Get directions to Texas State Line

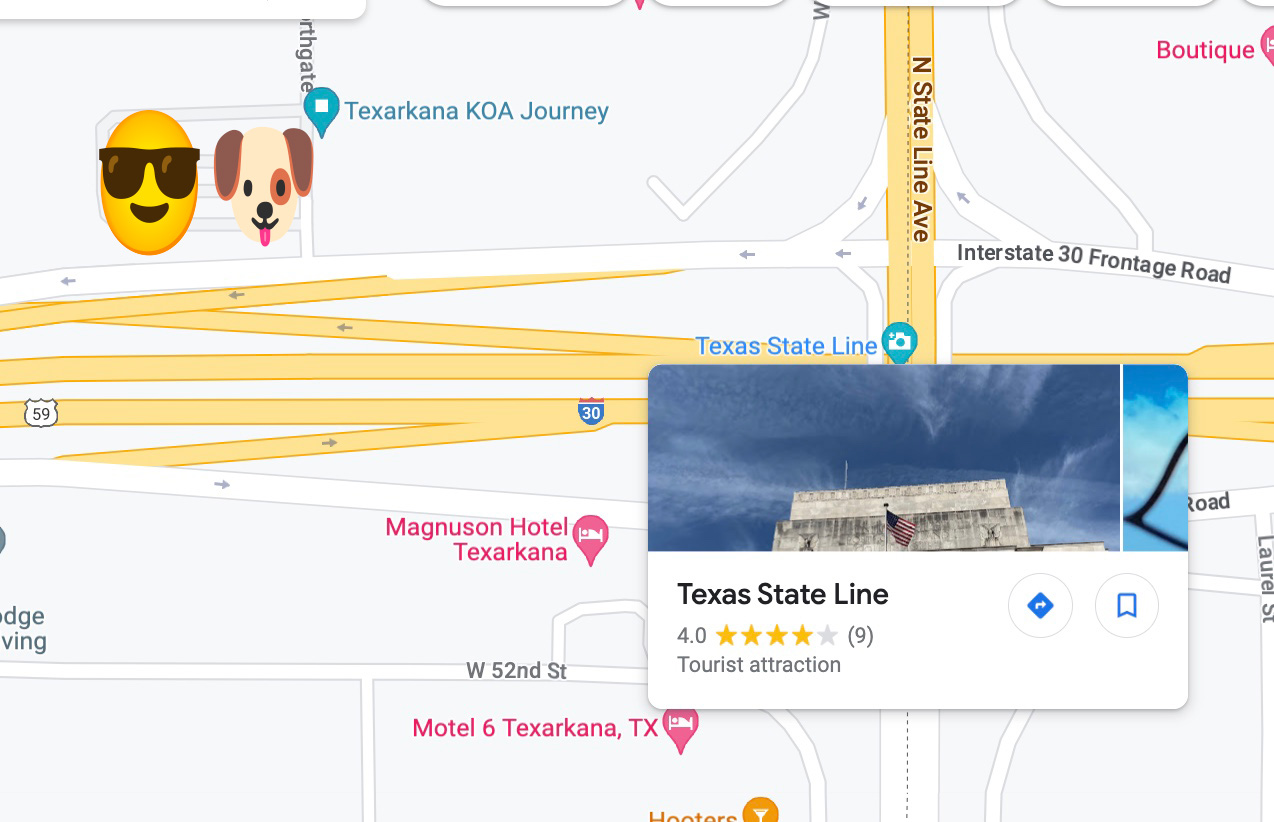coord(1040,606)
